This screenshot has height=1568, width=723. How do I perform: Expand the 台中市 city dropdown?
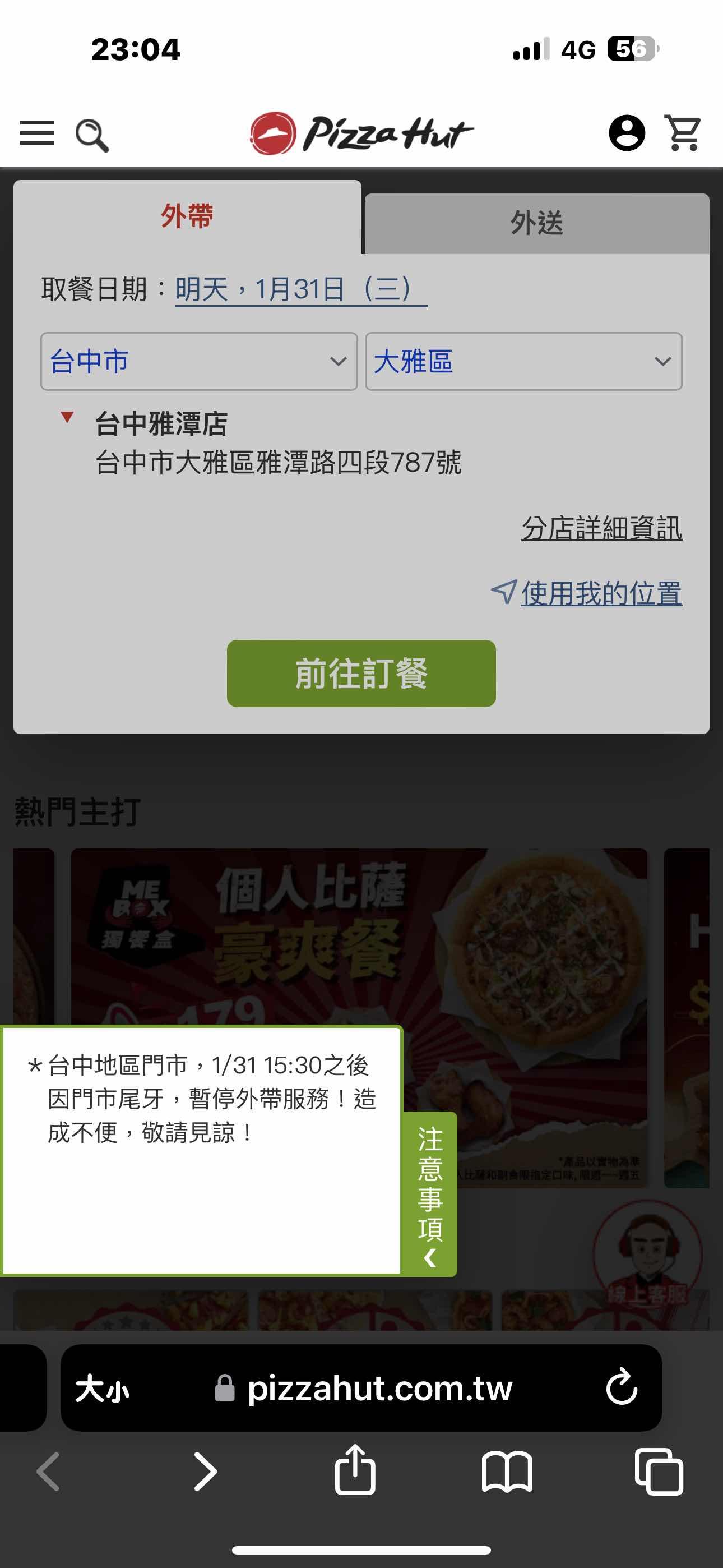(198, 362)
